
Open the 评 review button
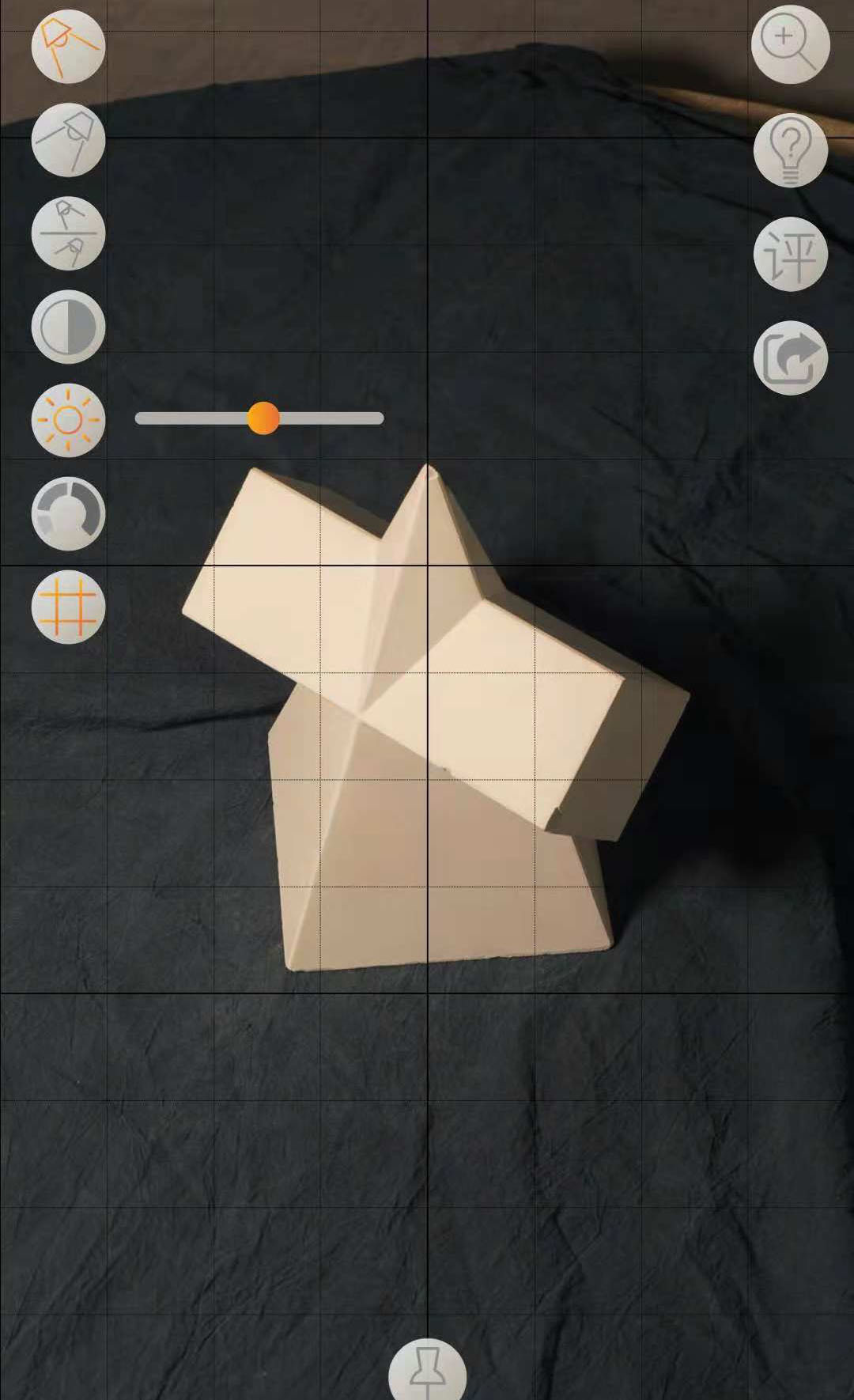790,254
